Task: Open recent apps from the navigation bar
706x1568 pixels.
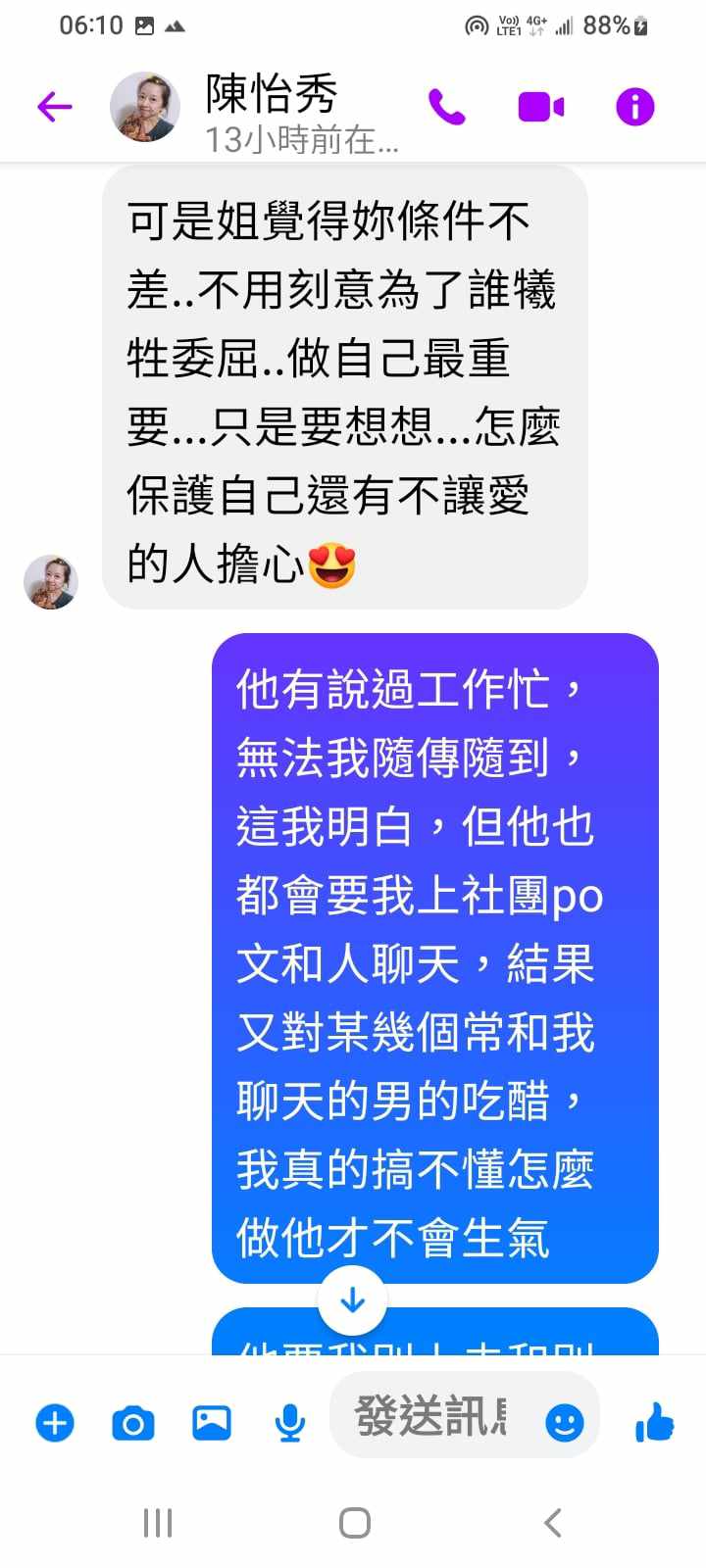Action: coord(158,1523)
